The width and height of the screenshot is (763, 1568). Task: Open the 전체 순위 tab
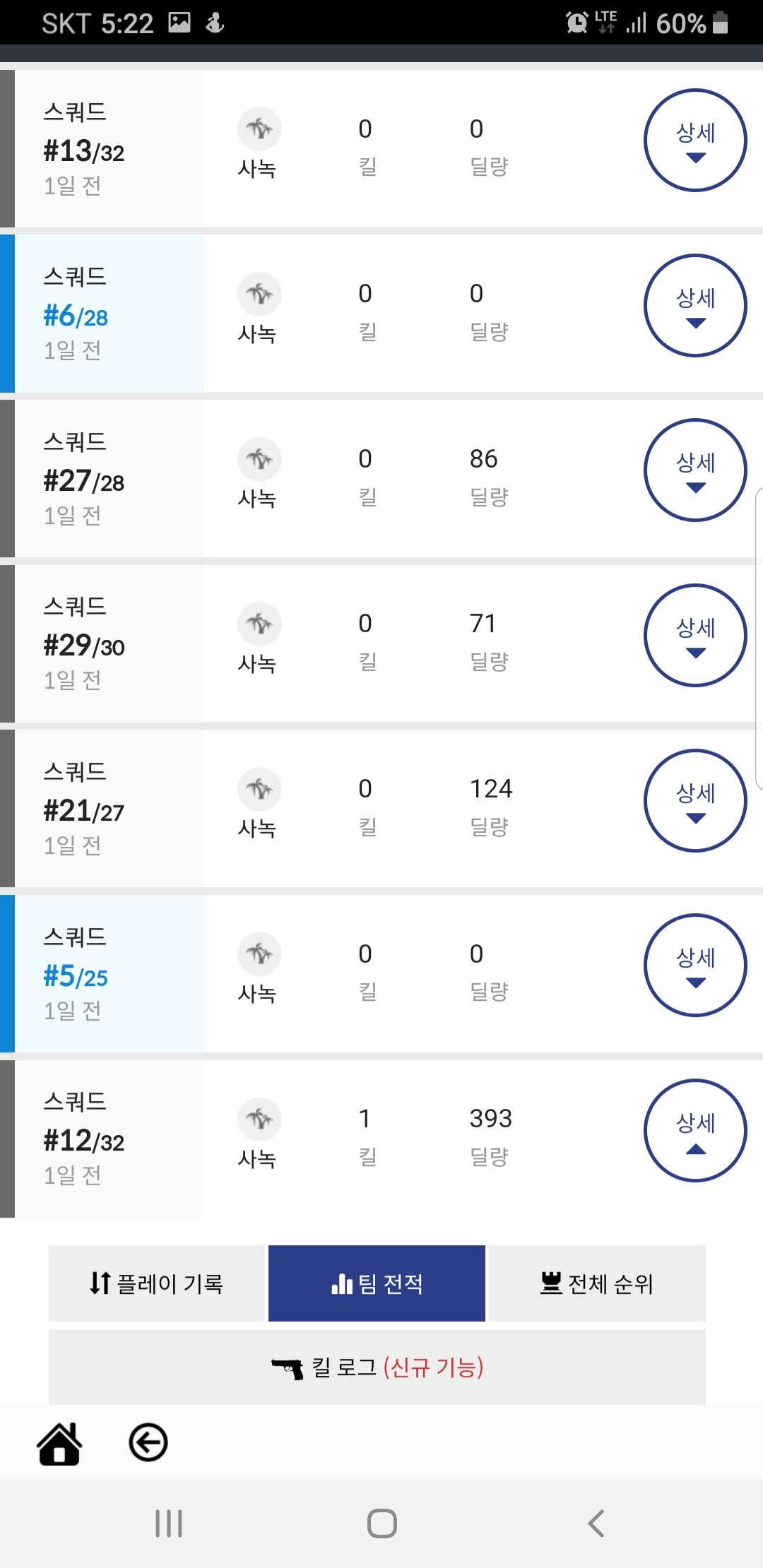pyautogui.click(x=597, y=1283)
